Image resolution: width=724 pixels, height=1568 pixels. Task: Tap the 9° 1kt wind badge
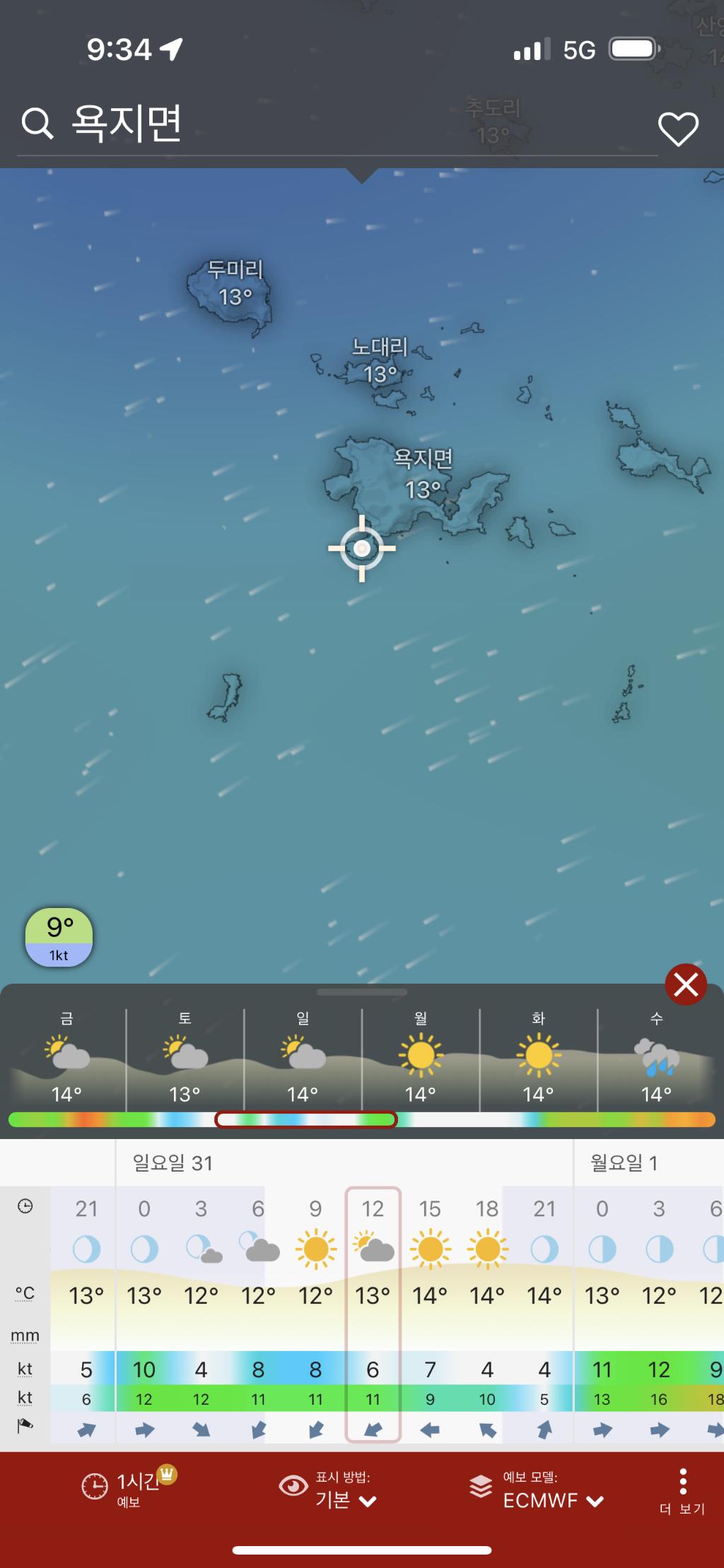59,938
